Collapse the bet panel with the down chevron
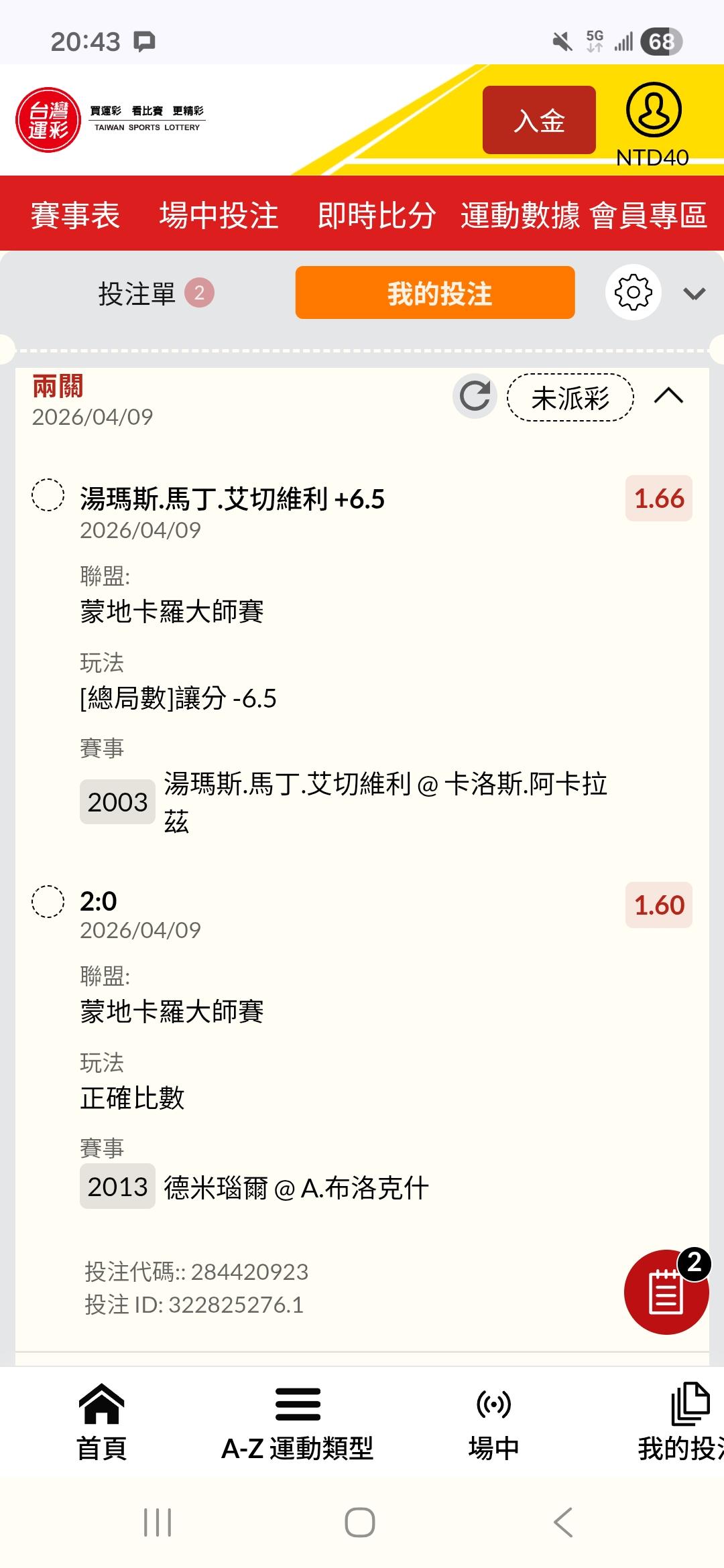The height and width of the screenshot is (1568, 724). pyautogui.click(x=694, y=293)
